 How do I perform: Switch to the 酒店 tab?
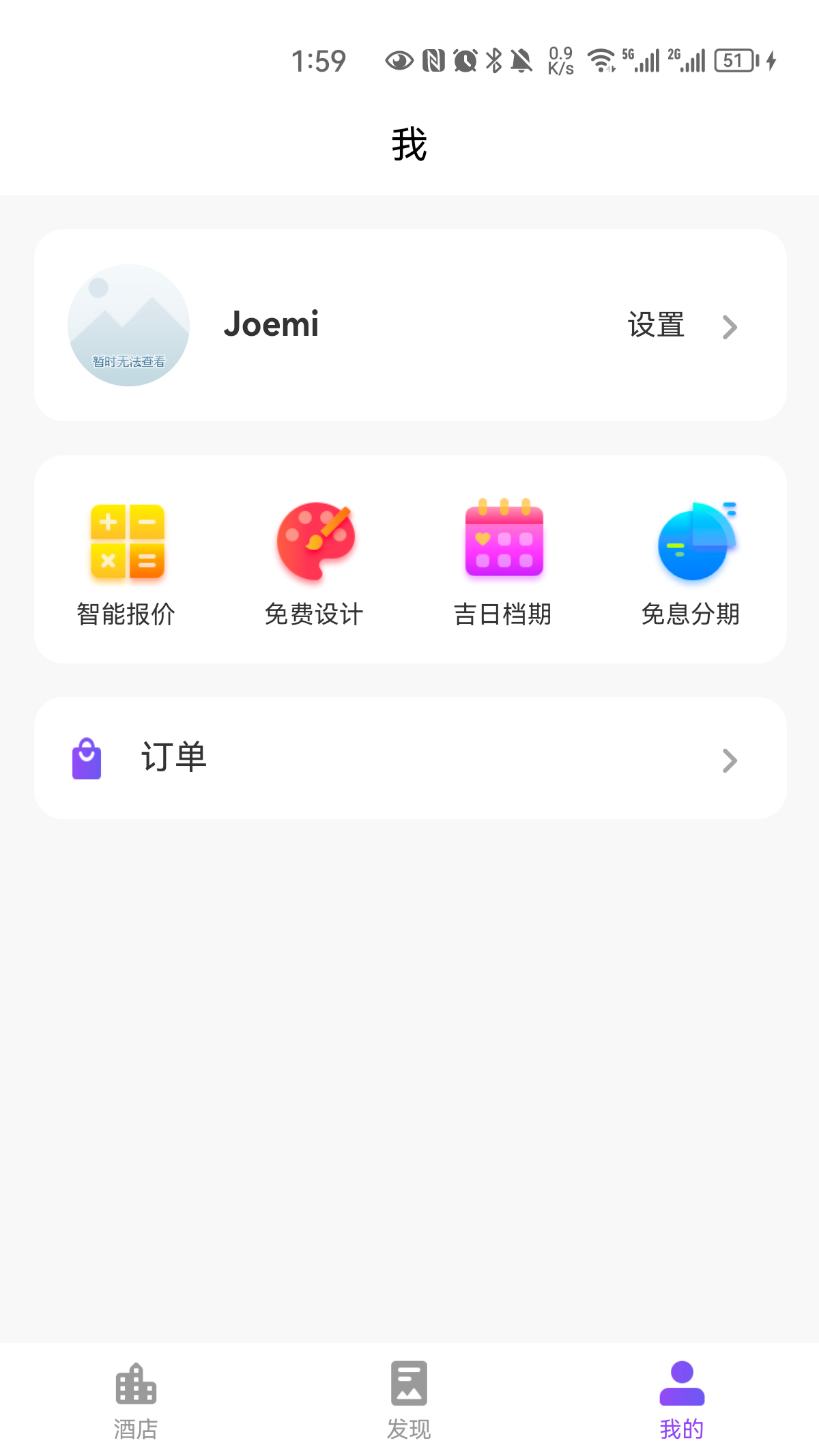click(136, 1401)
